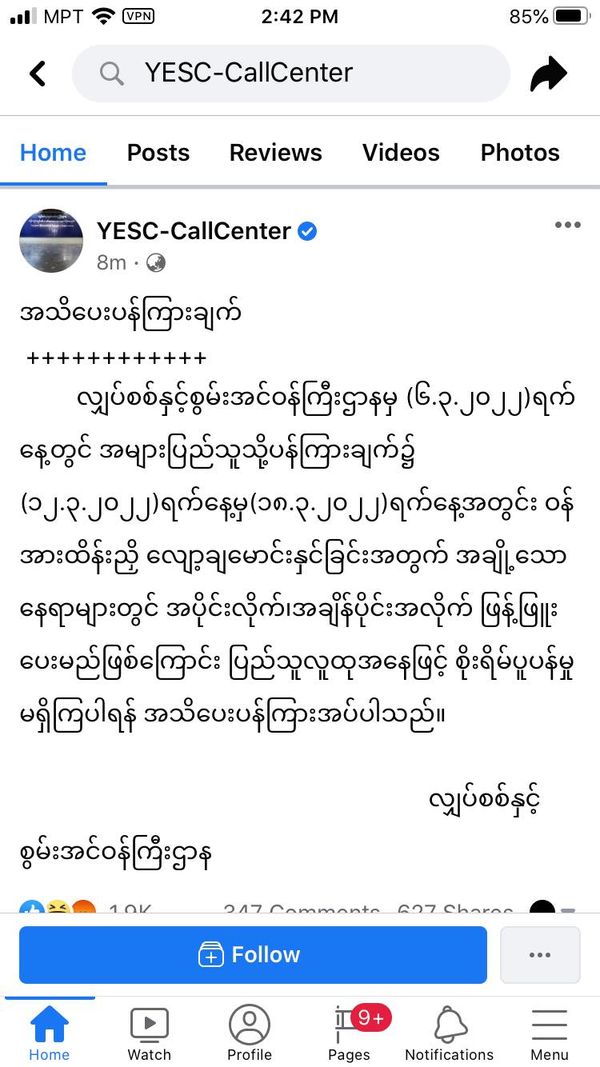Image resolution: width=600 pixels, height=1067 pixels.
Task: Go to Home in bottom navigation
Action: (49, 1033)
